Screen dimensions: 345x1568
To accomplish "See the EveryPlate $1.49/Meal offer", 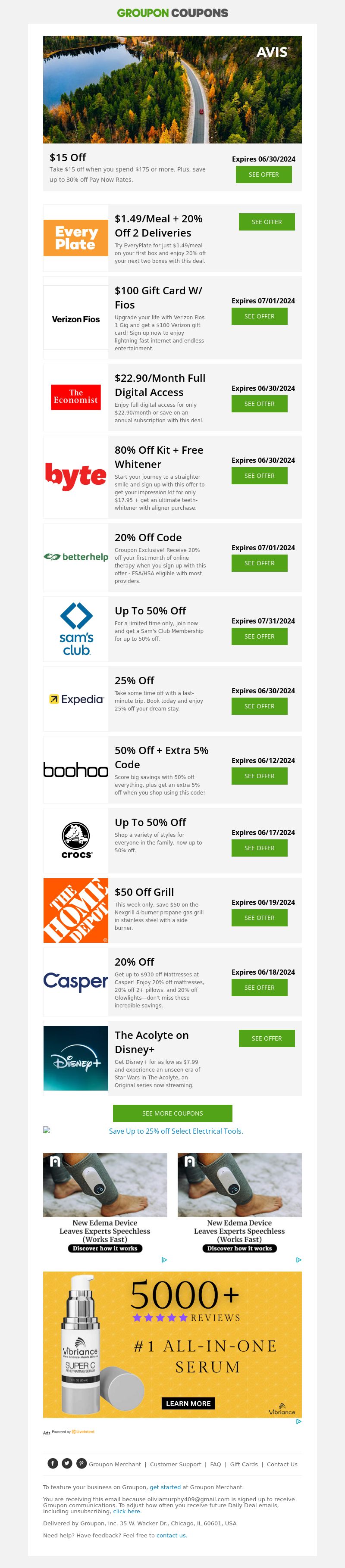I will point(267,222).
